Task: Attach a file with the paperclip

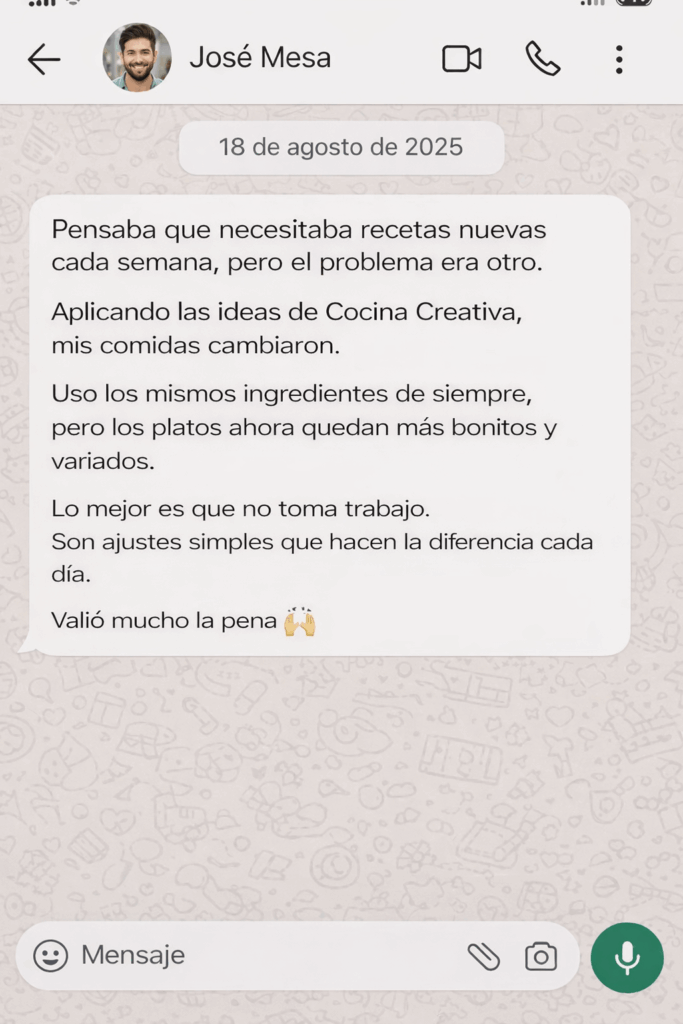Action: [x=484, y=957]
